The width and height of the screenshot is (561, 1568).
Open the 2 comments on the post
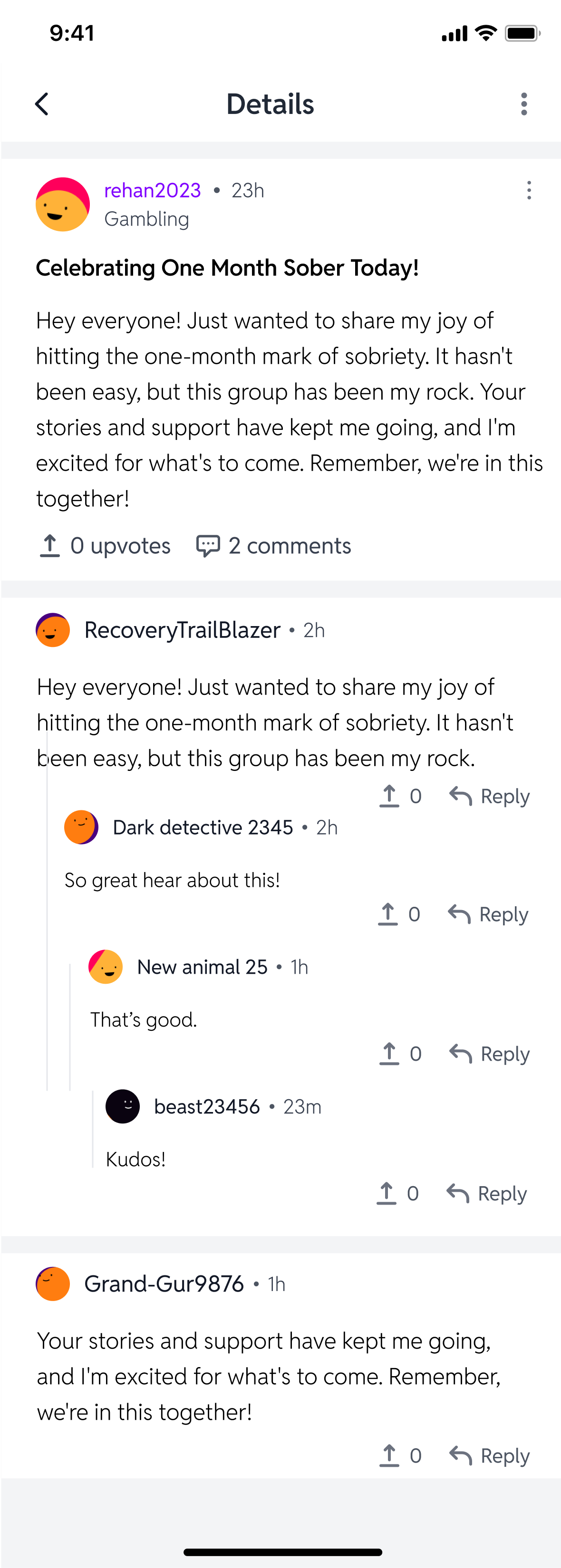(x=273, y=546)
